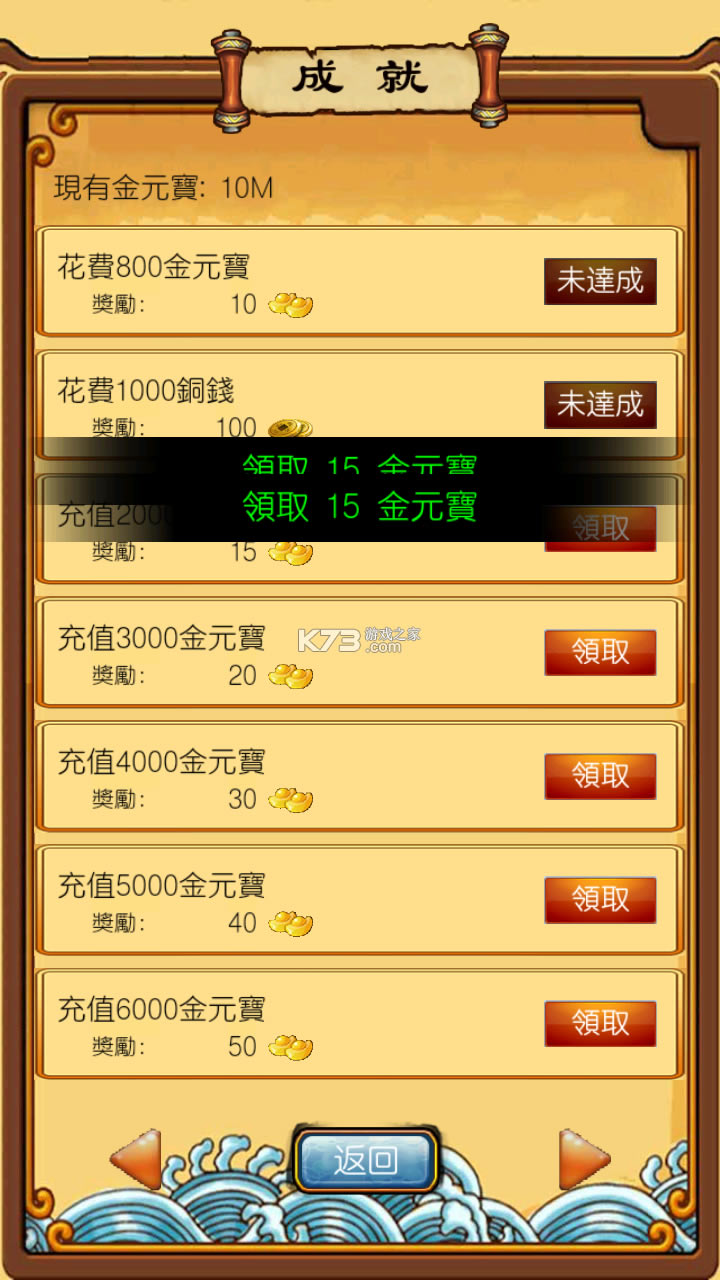The width and height of the screenshot is (720, 1280).
Task: Tap the 返回 back button
Action: 366,1161
